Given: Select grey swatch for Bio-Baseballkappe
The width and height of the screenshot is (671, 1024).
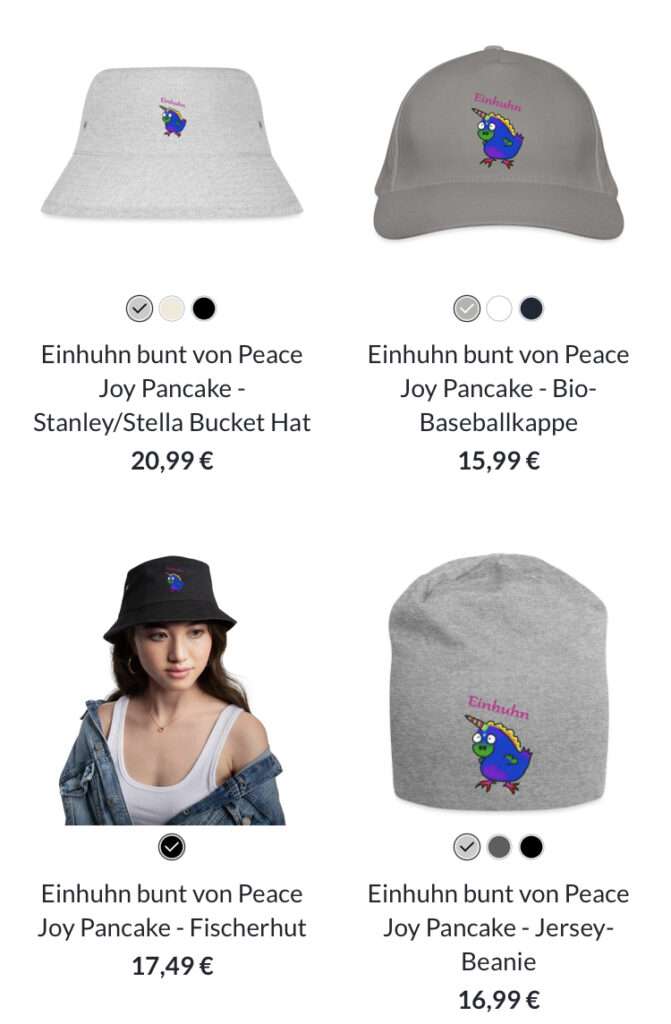Looking at the screenshot, I should (x=467, y=309).
